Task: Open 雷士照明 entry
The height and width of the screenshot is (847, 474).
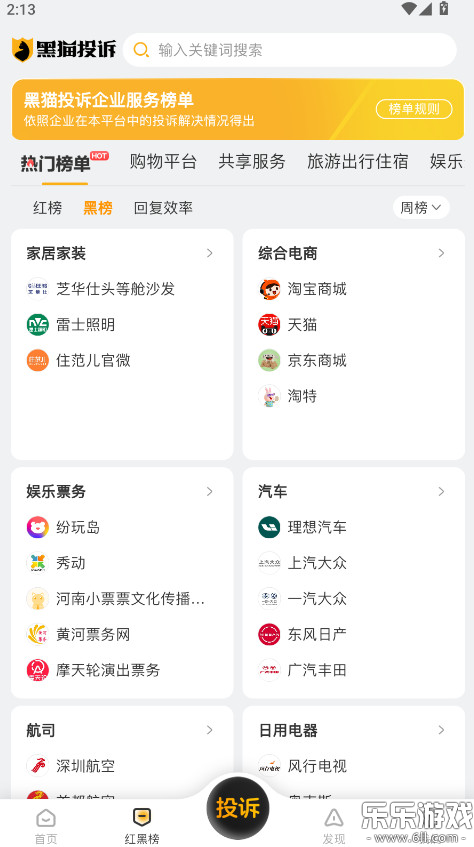Action: click(x=71, y=325)
